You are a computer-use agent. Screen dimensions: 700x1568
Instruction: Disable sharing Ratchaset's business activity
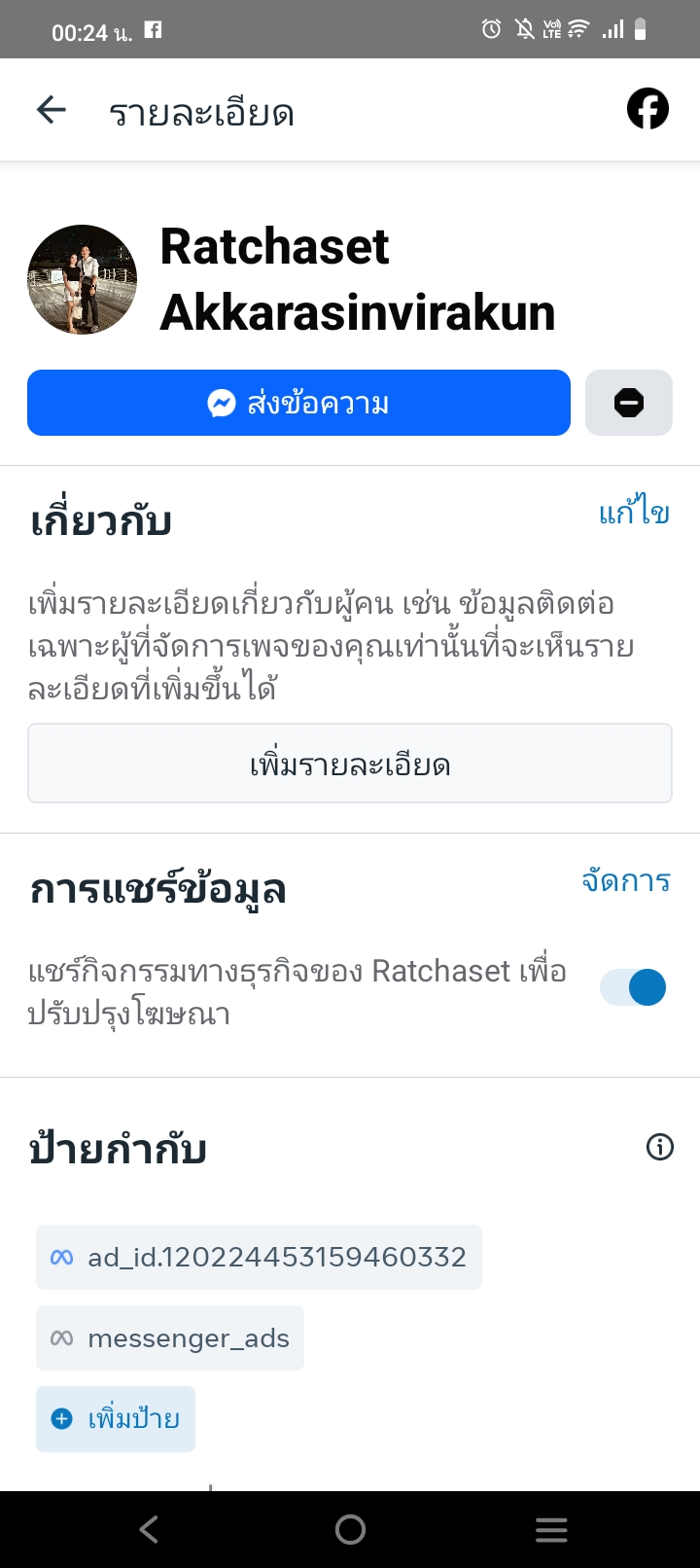[x=633, y=988]
